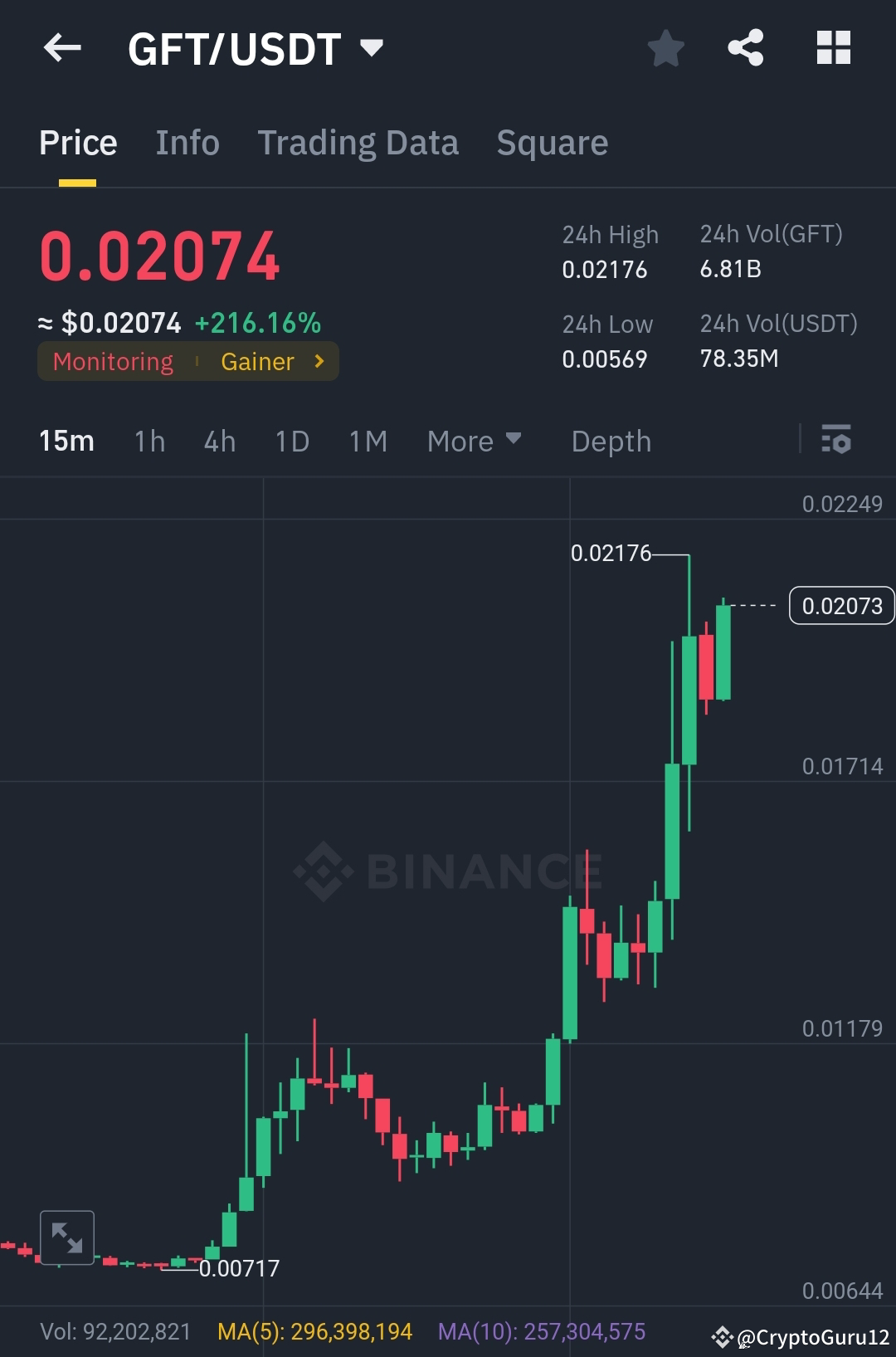Open the Square tab
Screen dimensions: 896x1357
[552, 142]
